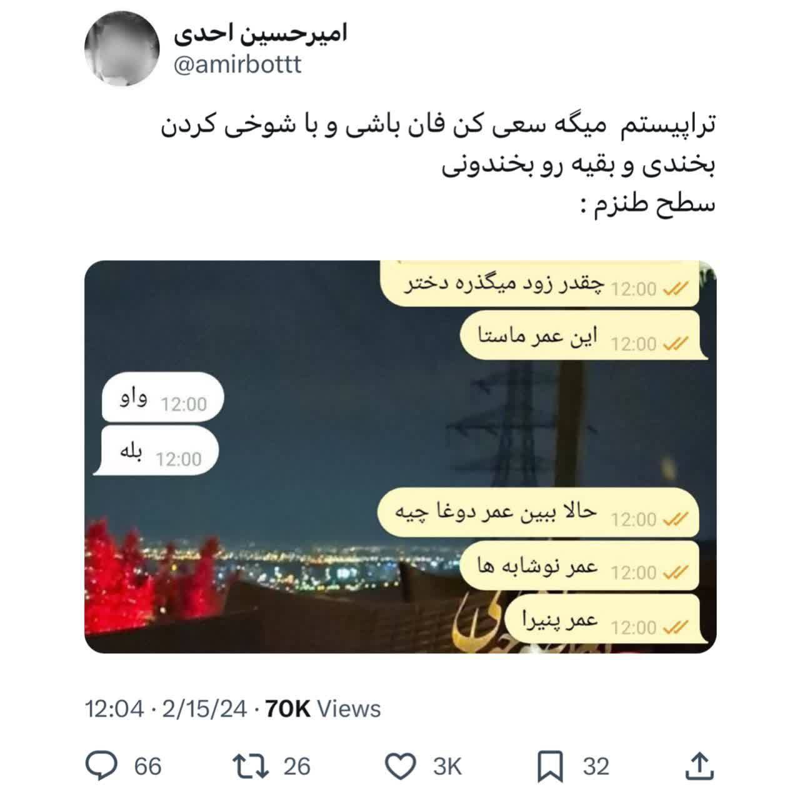Like this tweet
Image resolution: width=800 pixels, height=800 pixels.
[400, 766]
